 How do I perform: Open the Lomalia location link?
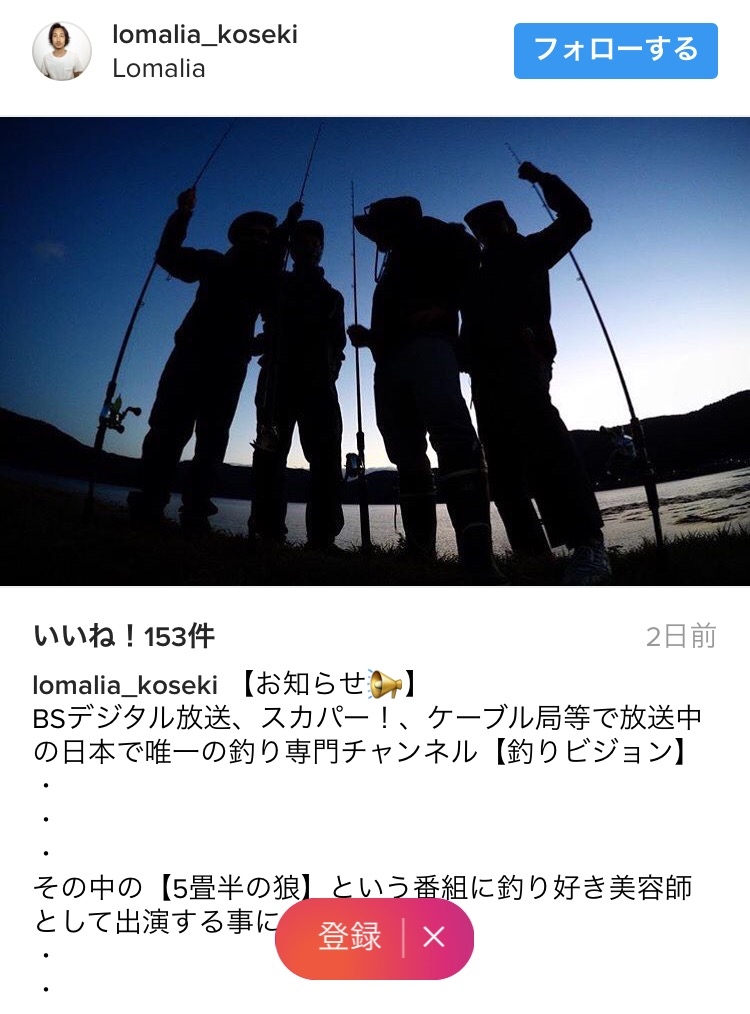pos(158,69)
